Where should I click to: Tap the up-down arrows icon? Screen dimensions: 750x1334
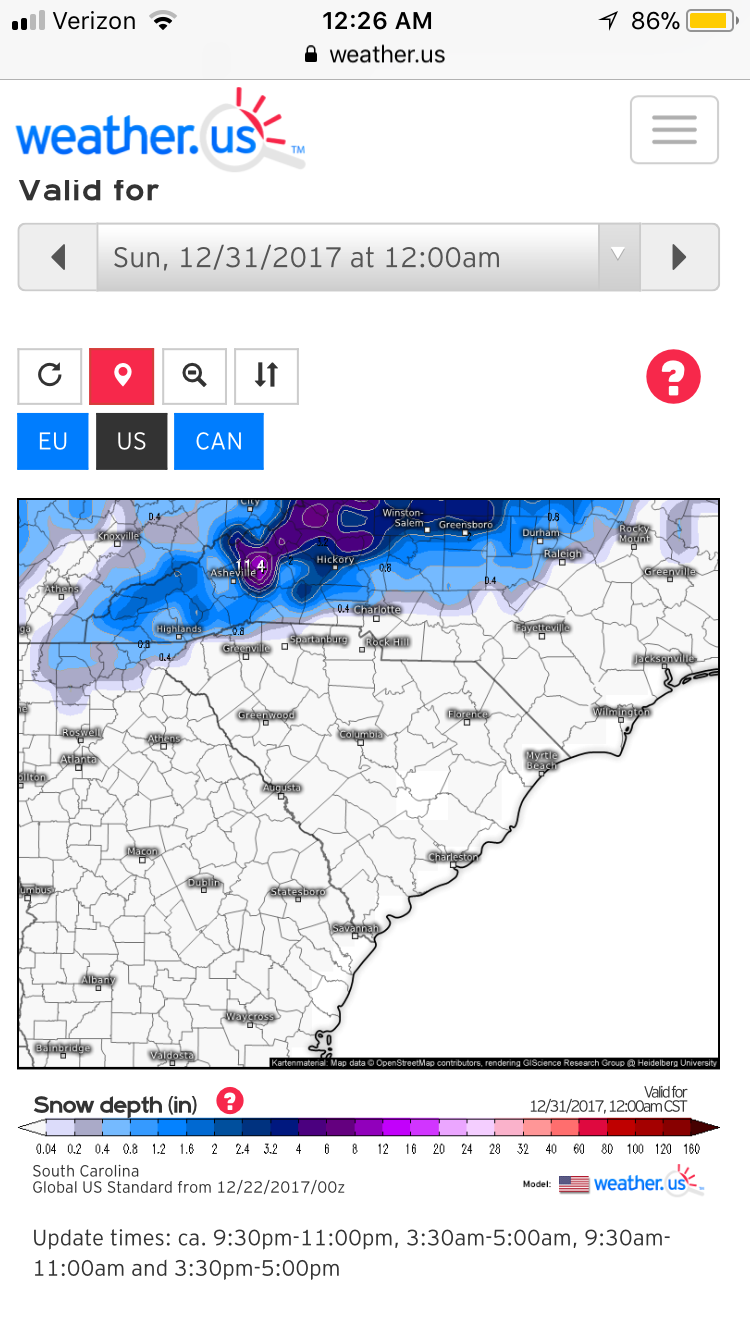tap(266, 376)
